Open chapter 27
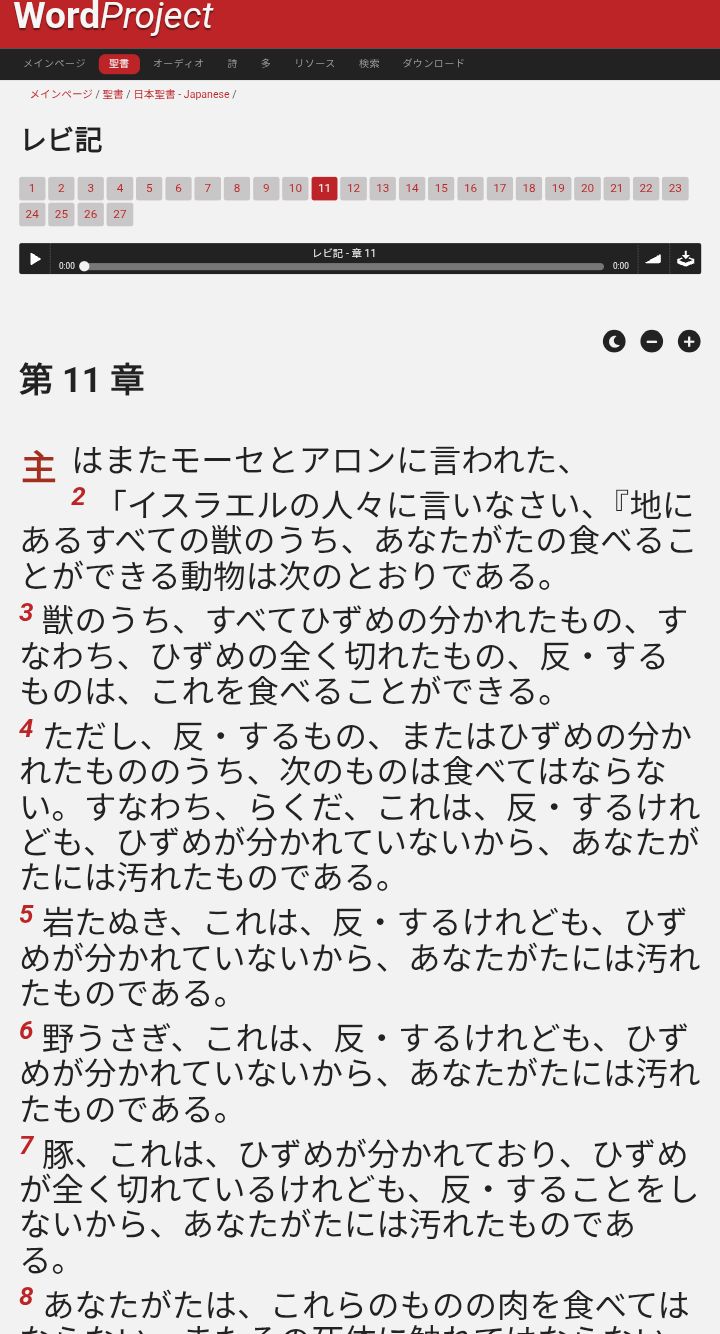Image resolution: width=720 pixels, height=1334 pixels. (120, 214)
